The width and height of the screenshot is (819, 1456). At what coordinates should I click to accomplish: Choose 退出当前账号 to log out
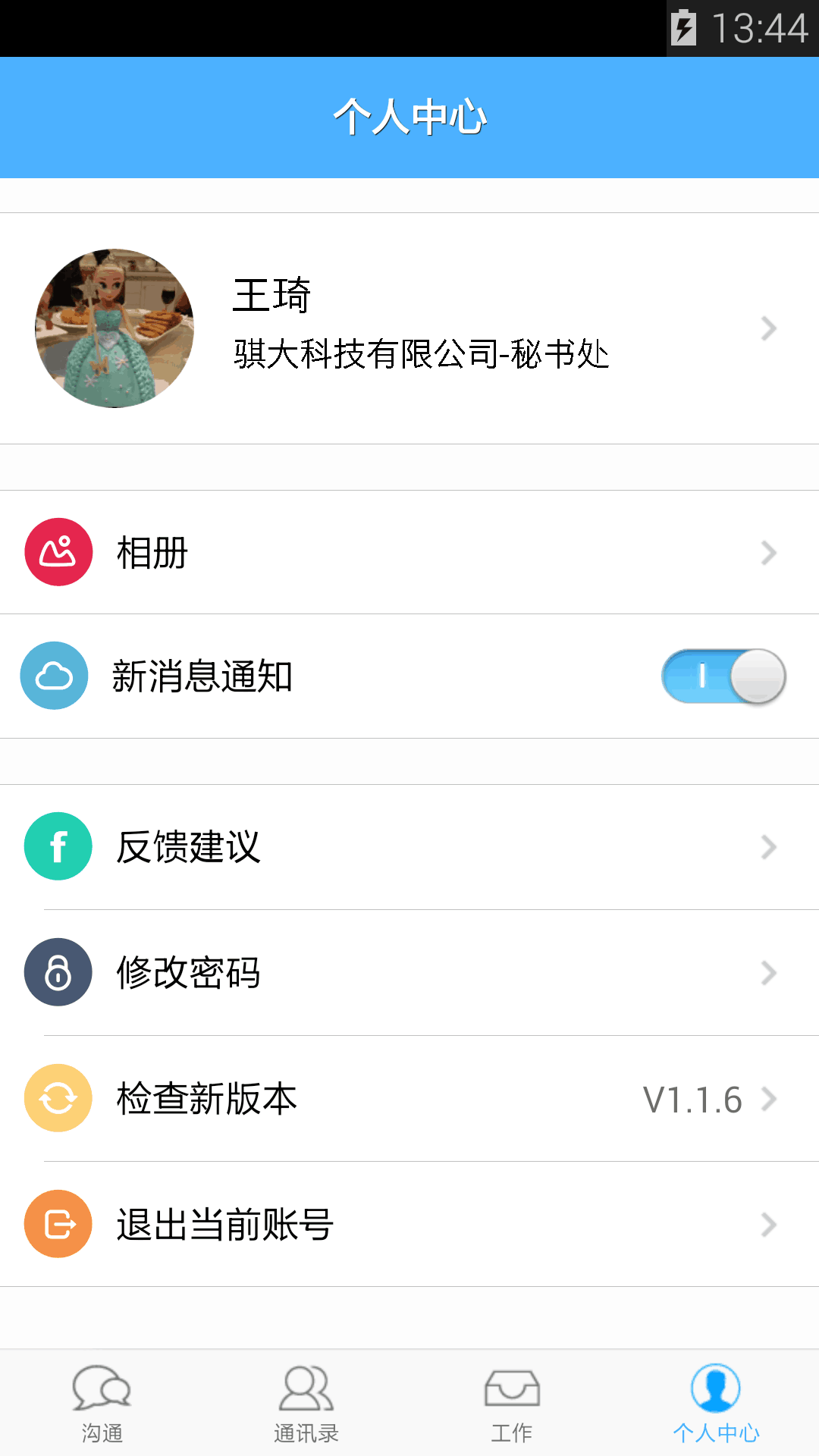click(409, 1224)
